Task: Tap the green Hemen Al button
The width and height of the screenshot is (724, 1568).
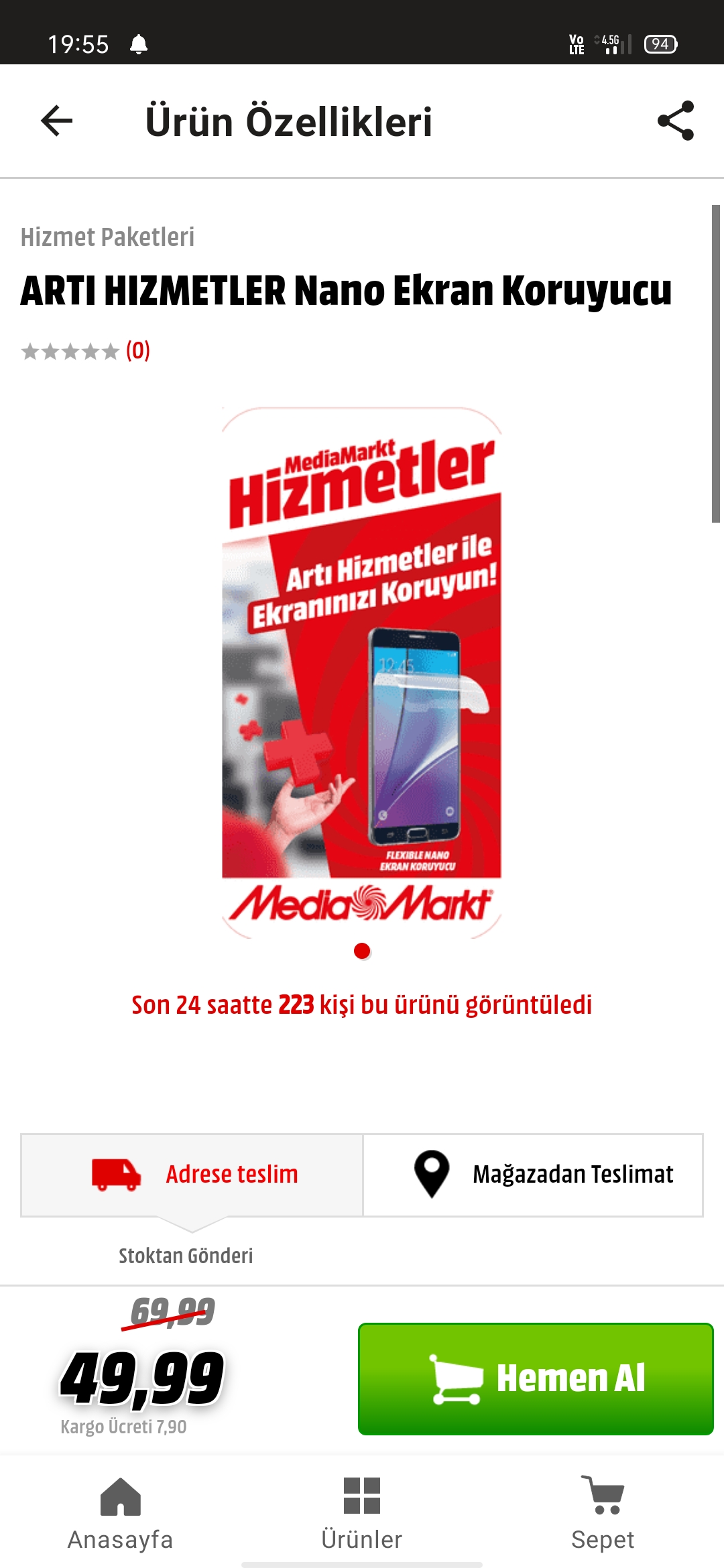Action: tap(536, 1378)
